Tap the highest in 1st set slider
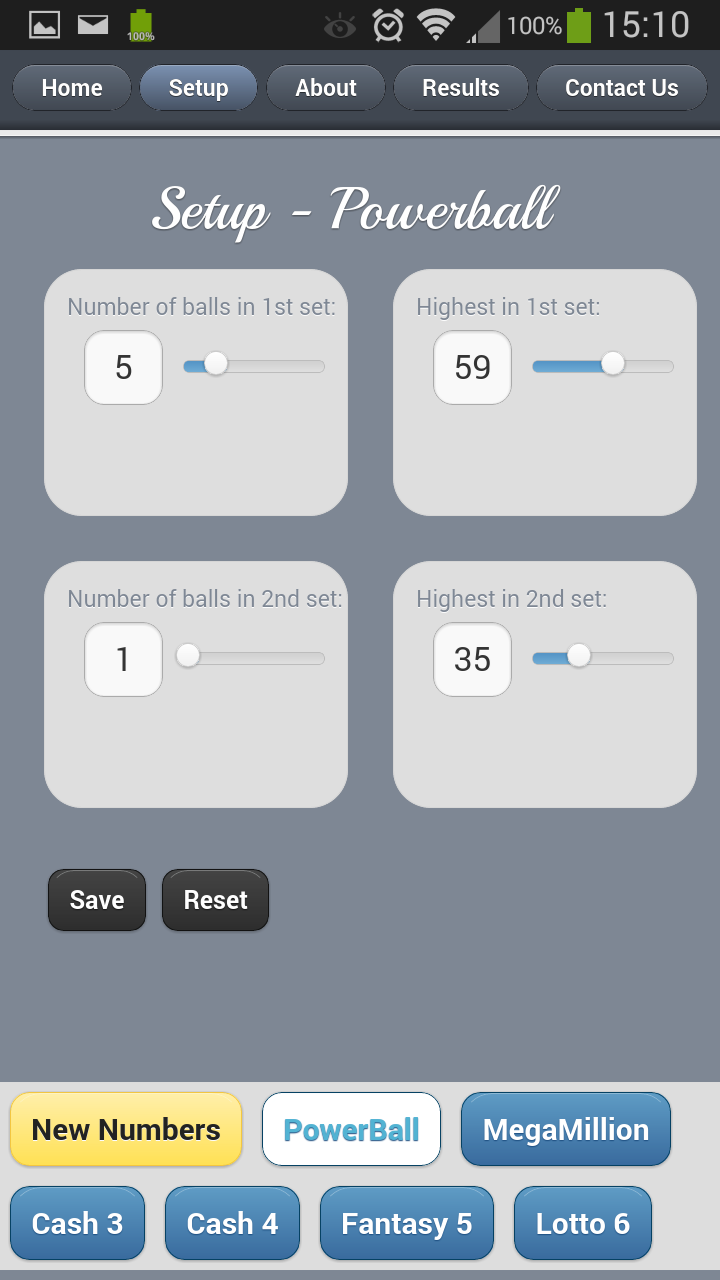This screenshot has height=1280, width=720. coord(603,366)
